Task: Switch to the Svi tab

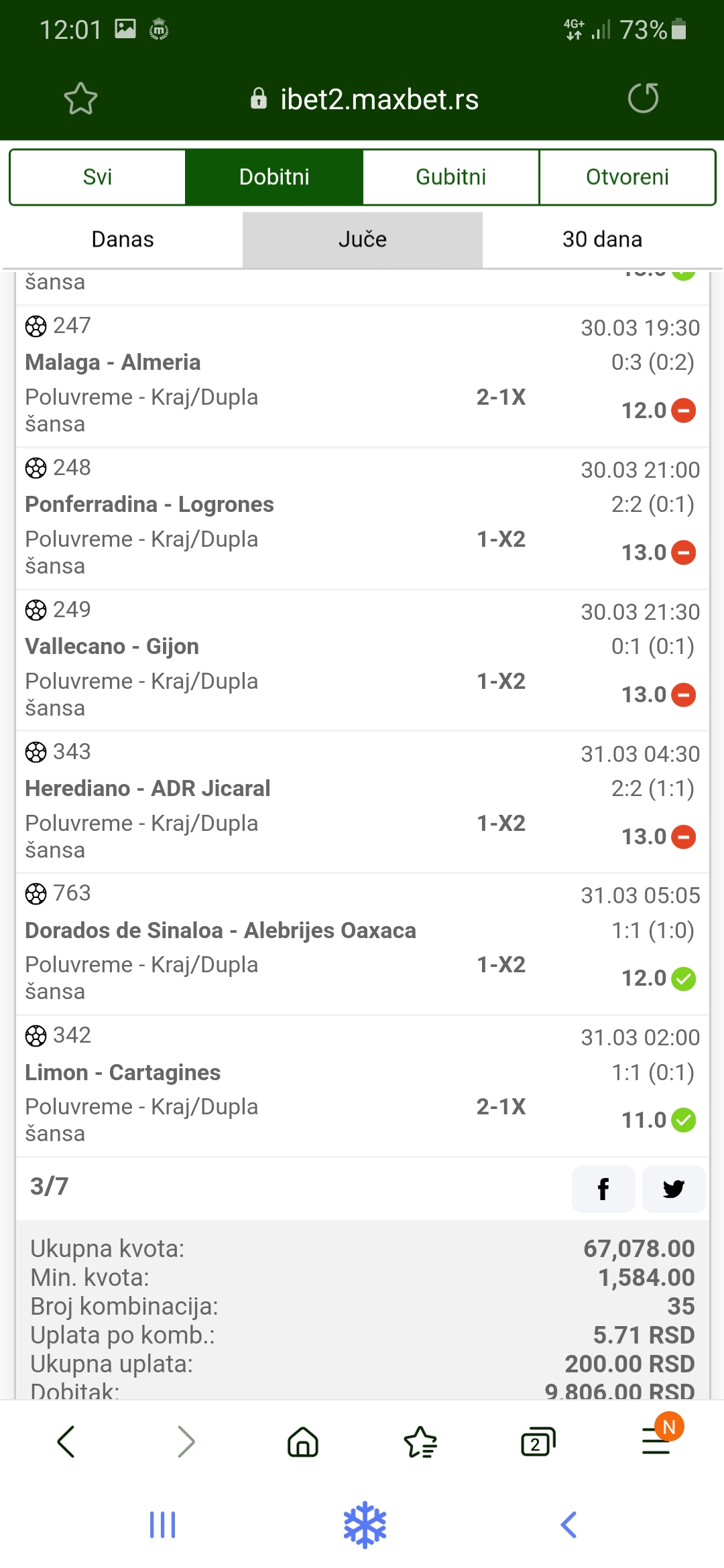Action: (98, 177)
